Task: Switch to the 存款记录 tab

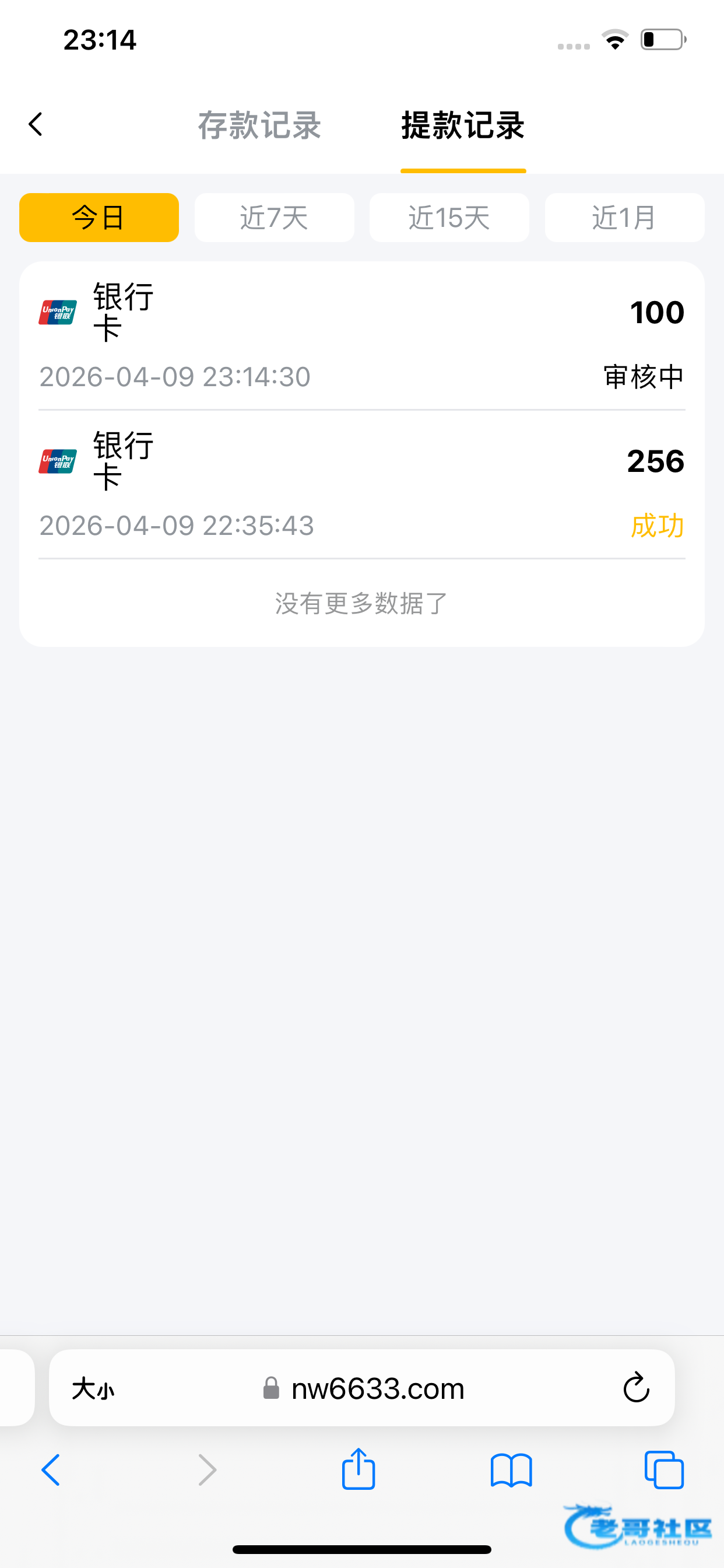Action: 259,125
